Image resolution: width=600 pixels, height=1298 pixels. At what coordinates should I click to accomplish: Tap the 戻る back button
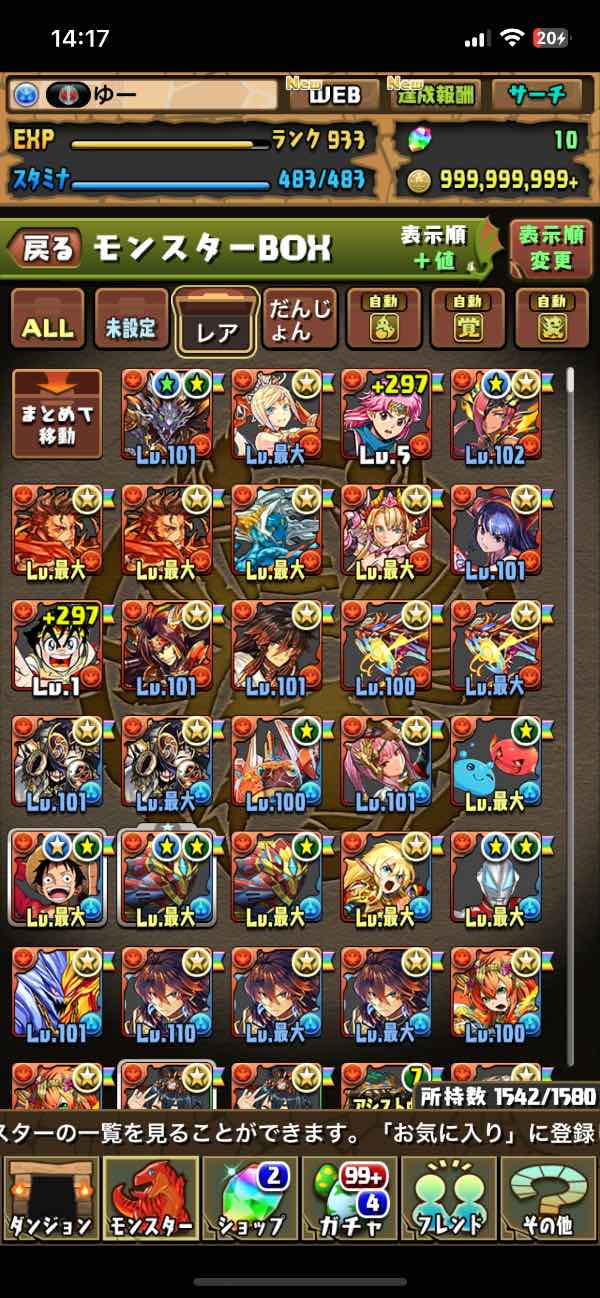[x=48, y=249]
